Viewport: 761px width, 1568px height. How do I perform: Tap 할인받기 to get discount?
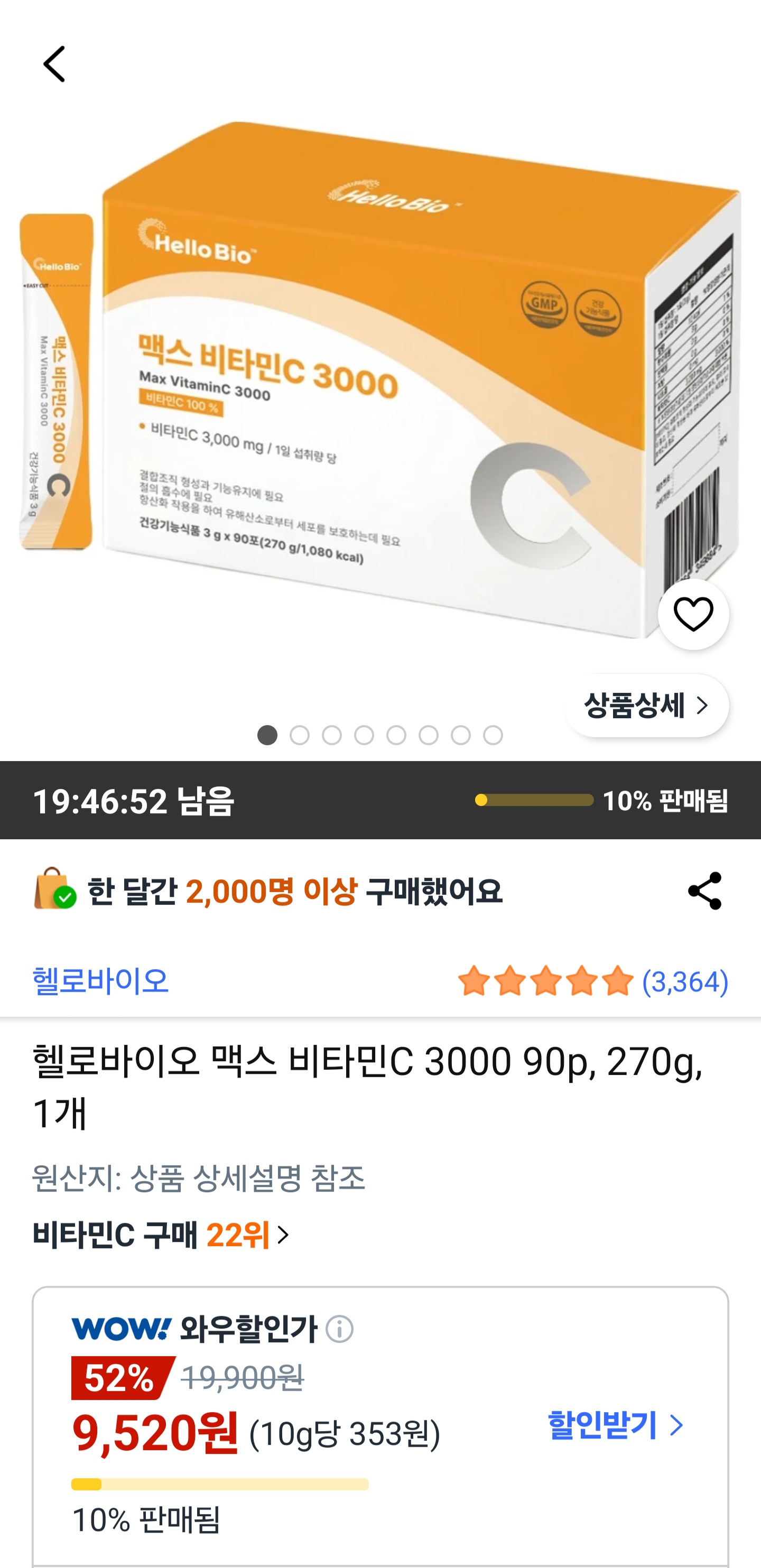pos(615,1425)
